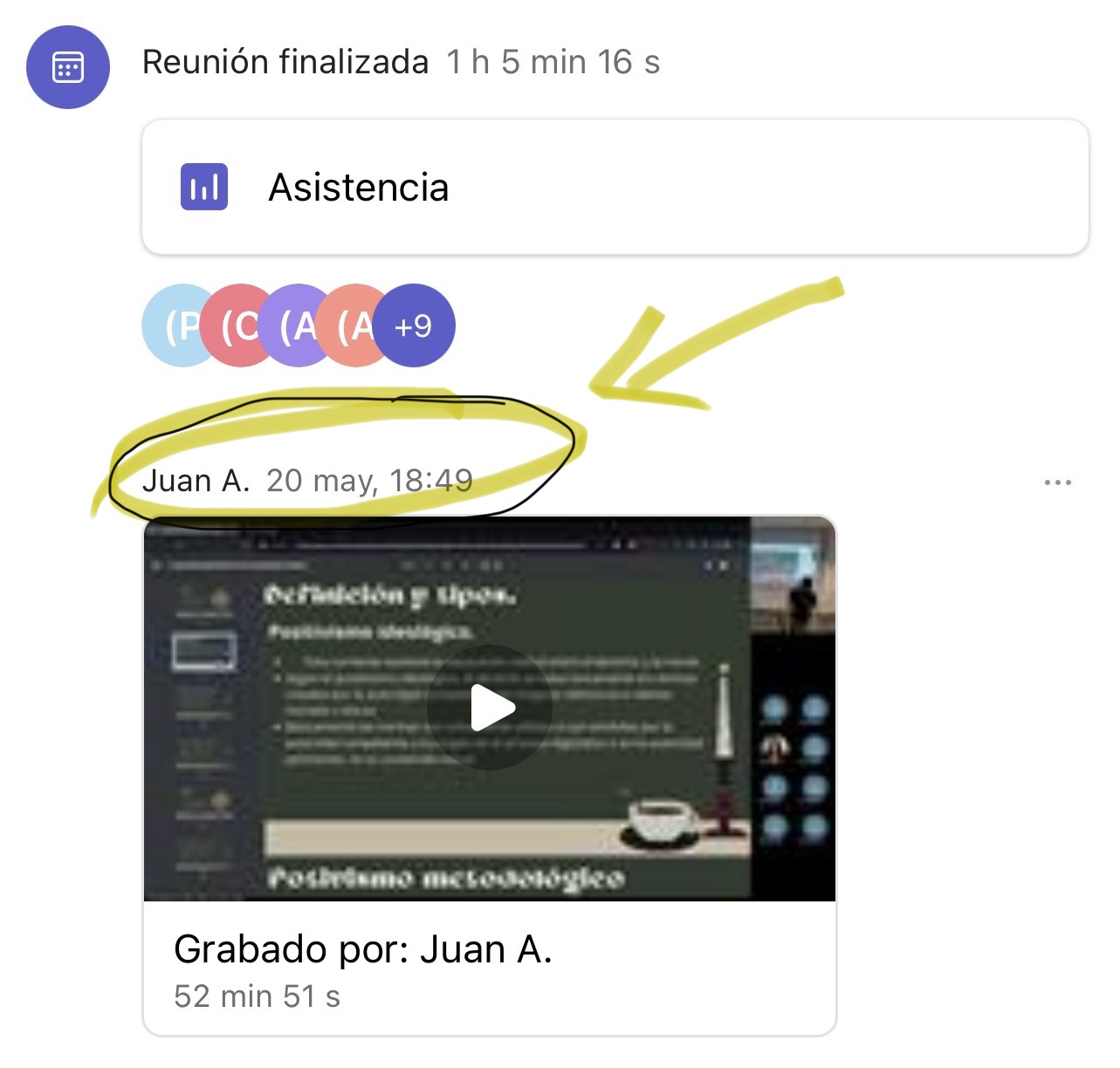Open the Asistencia attendance report card
The height and width of the screenshot is (1068, 1120).
[615, 188]
